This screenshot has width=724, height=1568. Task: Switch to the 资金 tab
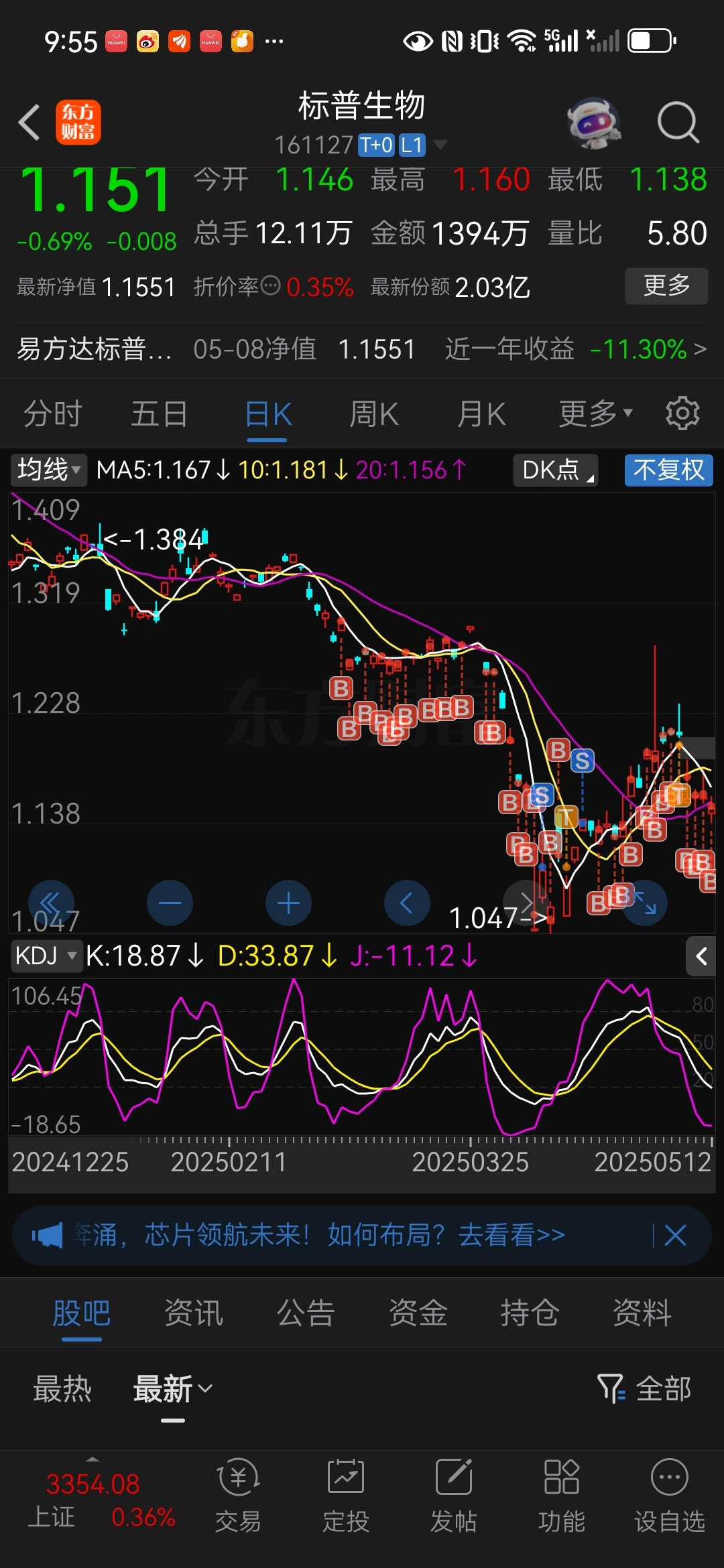[x=418, y=1313]
